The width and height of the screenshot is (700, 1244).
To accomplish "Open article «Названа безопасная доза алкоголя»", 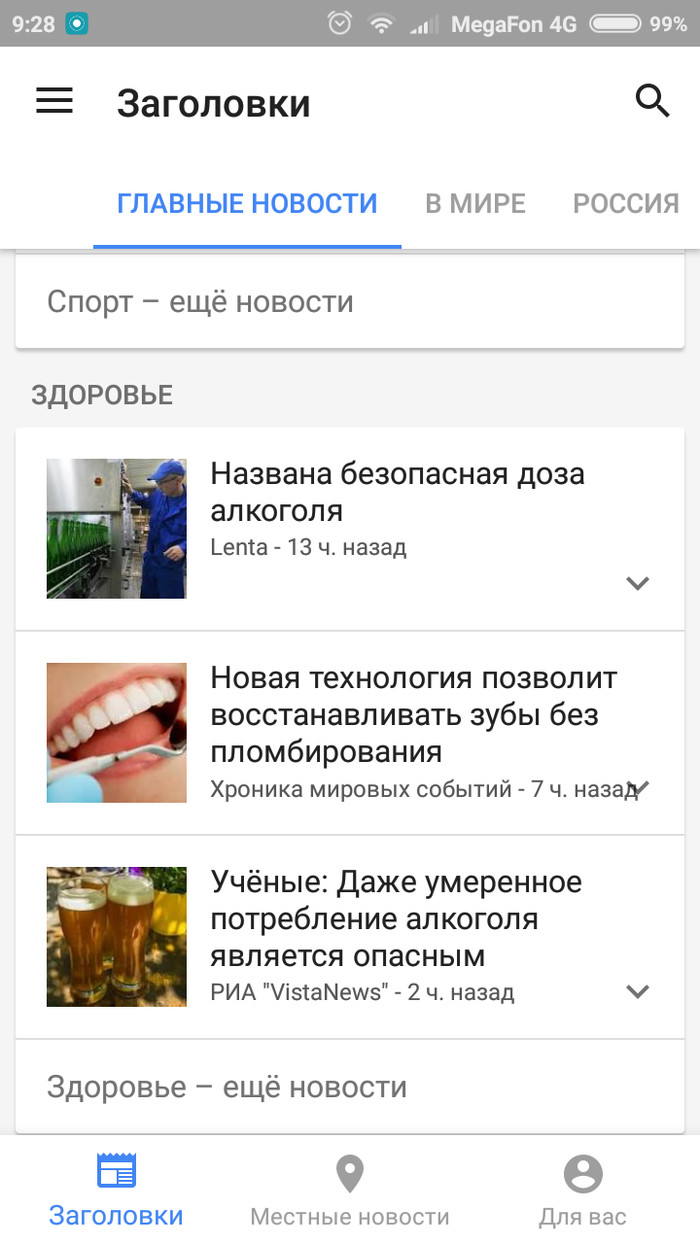I will coord(397,492).
